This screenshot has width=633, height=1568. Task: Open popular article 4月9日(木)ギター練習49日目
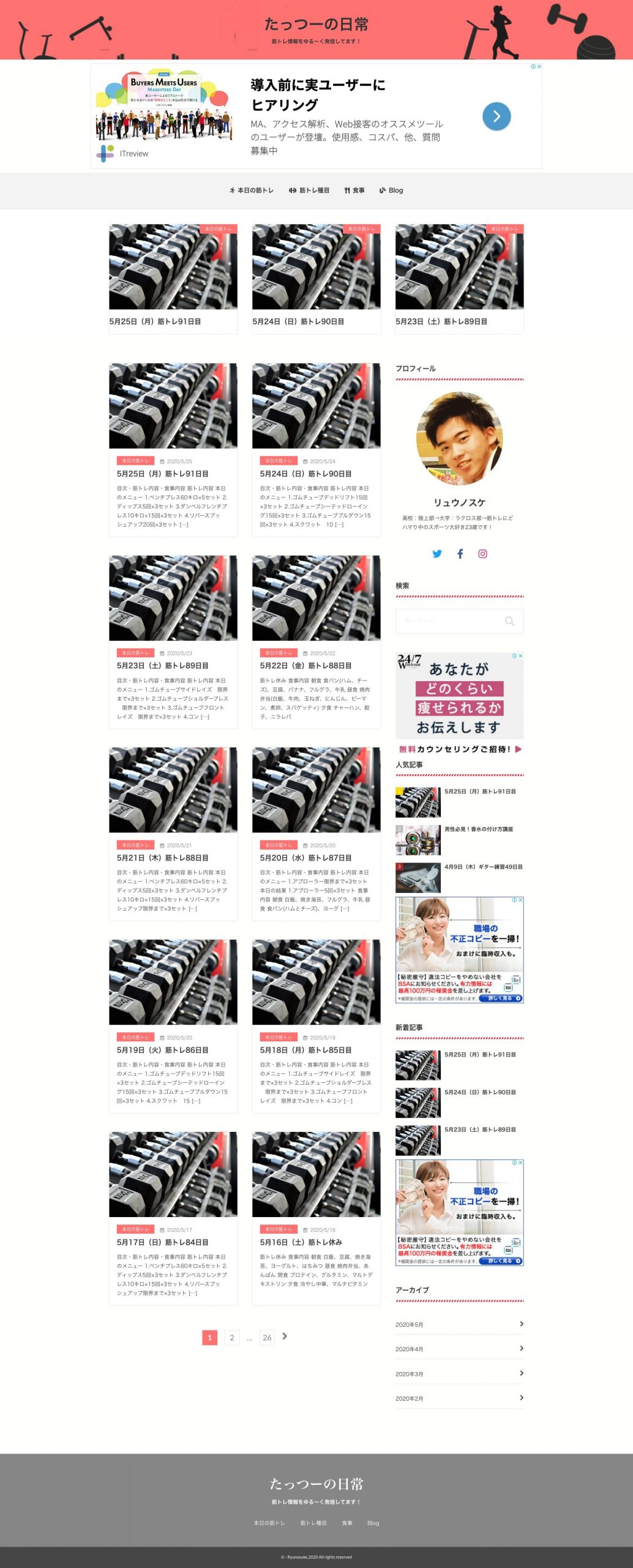[x=483, y=867]
